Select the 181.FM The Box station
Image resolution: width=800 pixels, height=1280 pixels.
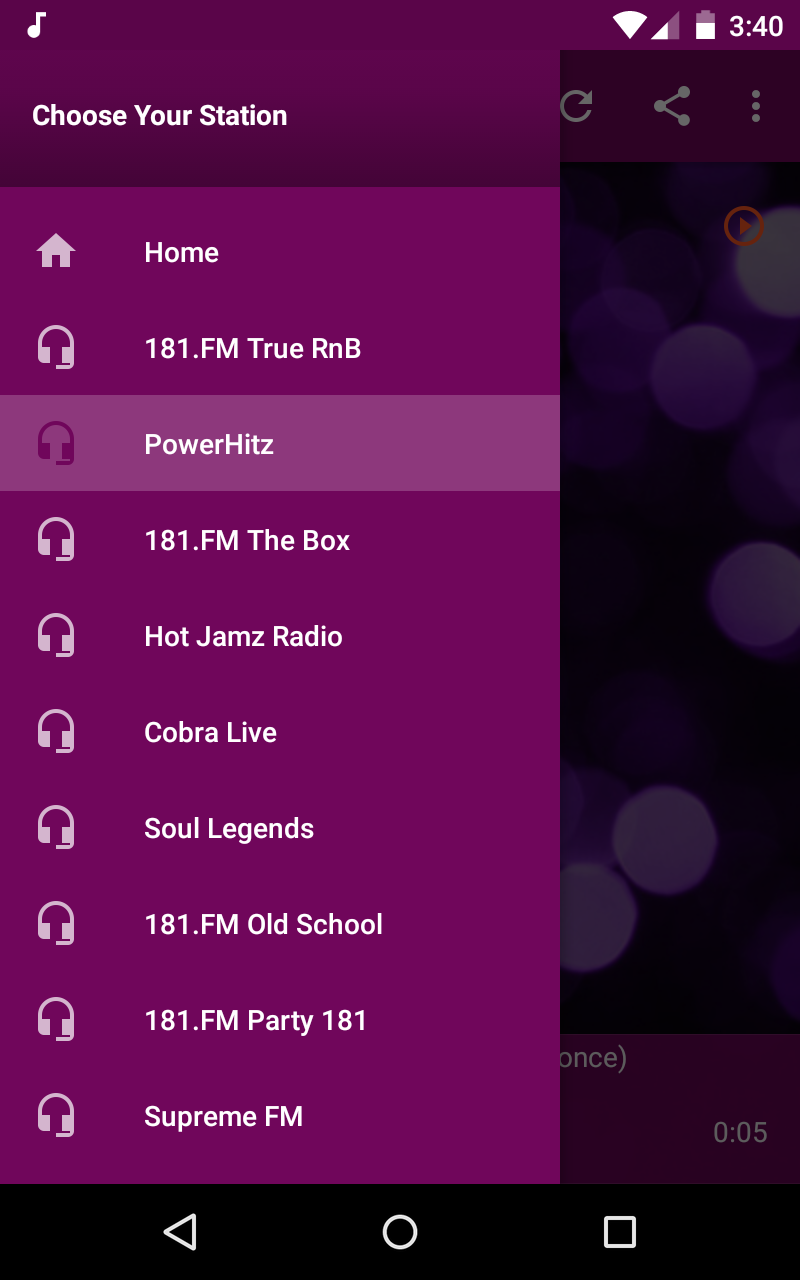click(248, 540)
